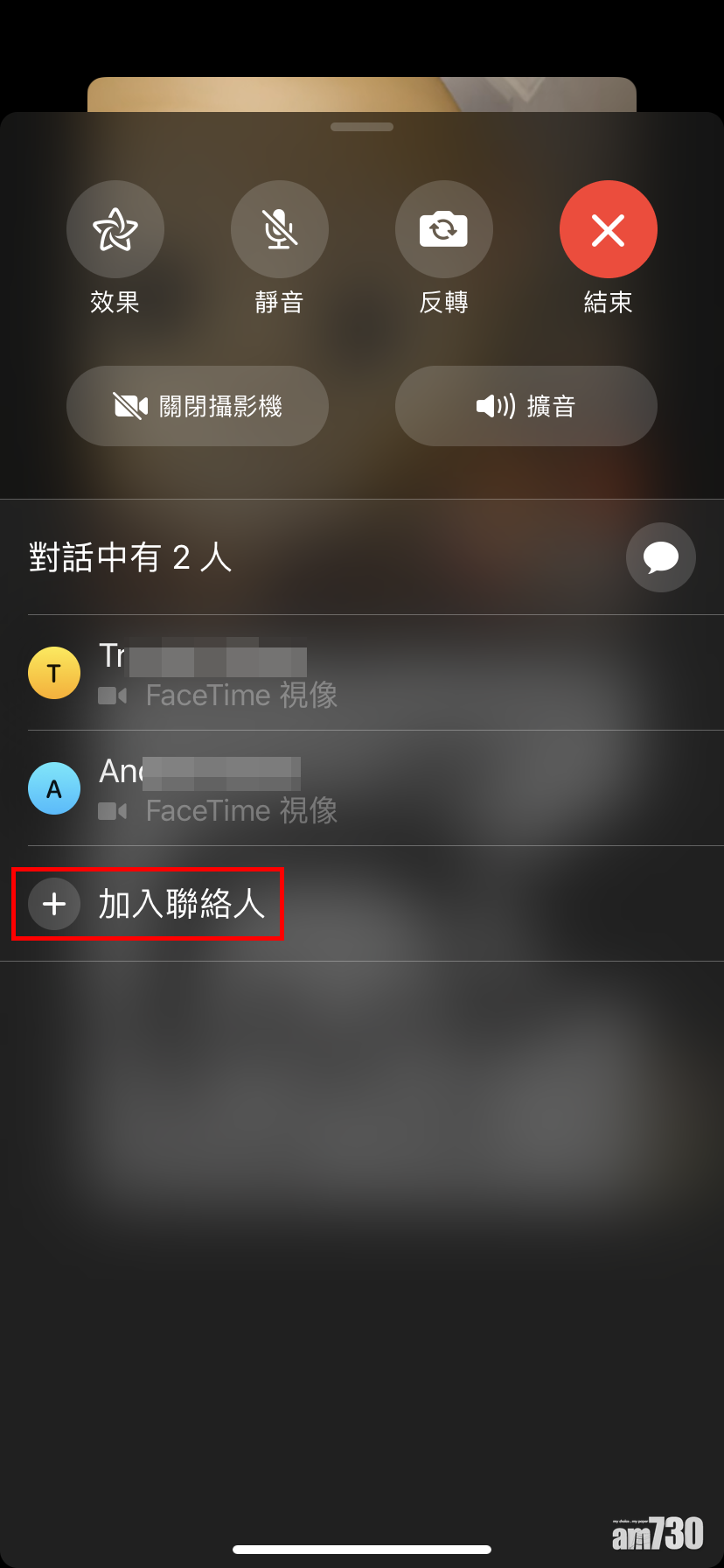Open the message bubble icon
The width and height of the screenshot is (724, 1568).
tap(661, 557)
